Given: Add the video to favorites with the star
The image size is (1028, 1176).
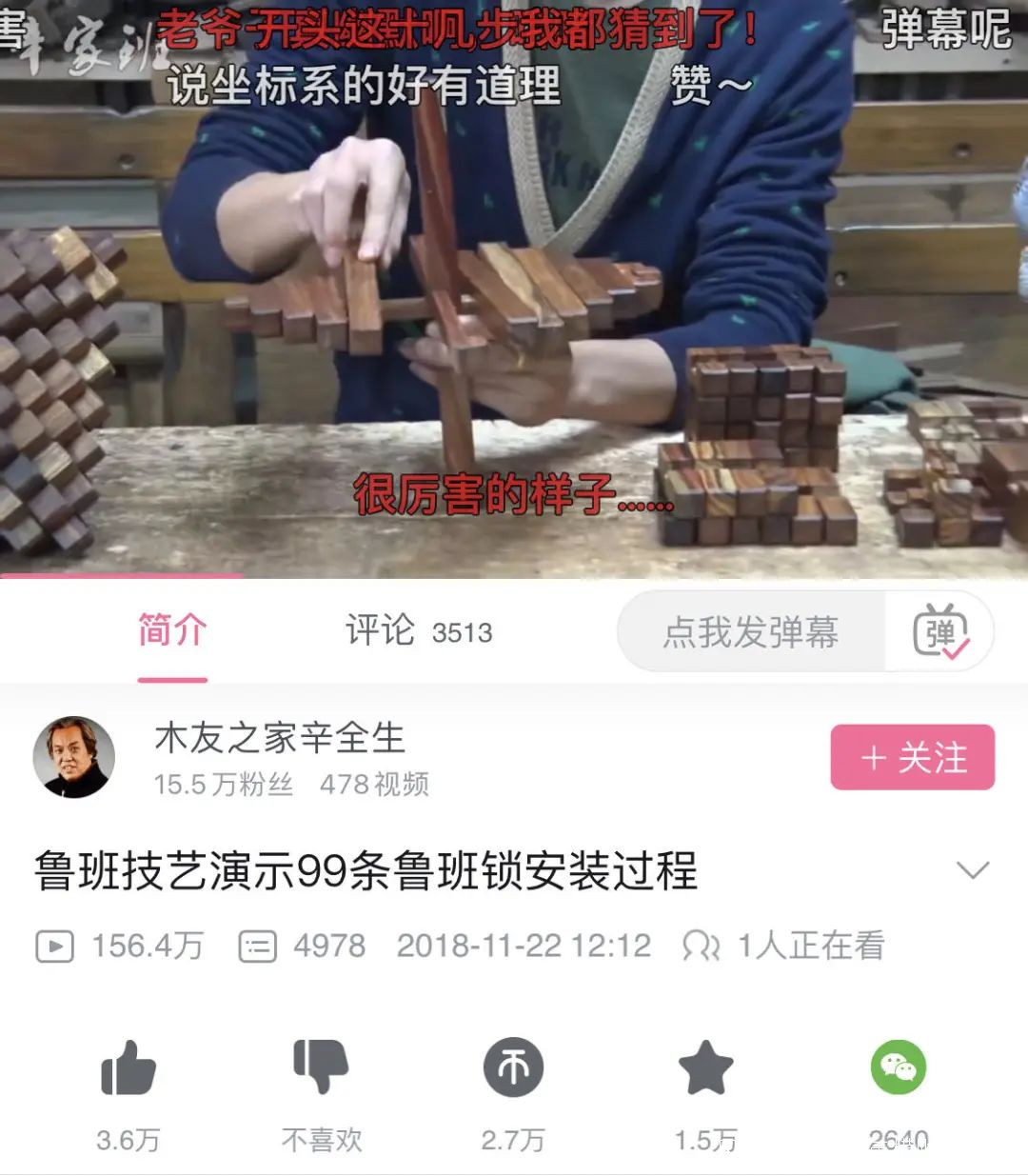Looking at the screenshot, I should pyautogui.click(x=705, y=1068).
